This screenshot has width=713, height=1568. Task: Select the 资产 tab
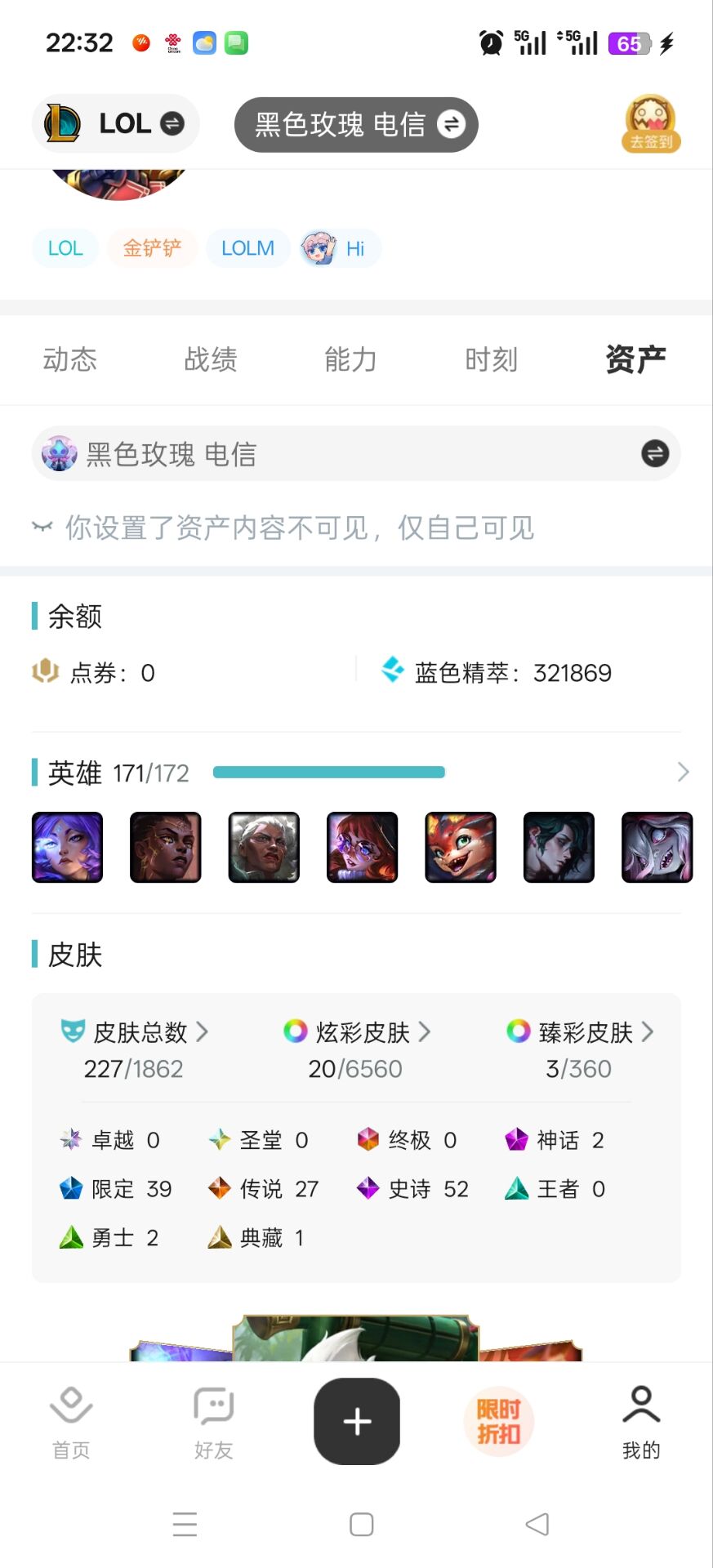tap(635, 359)
